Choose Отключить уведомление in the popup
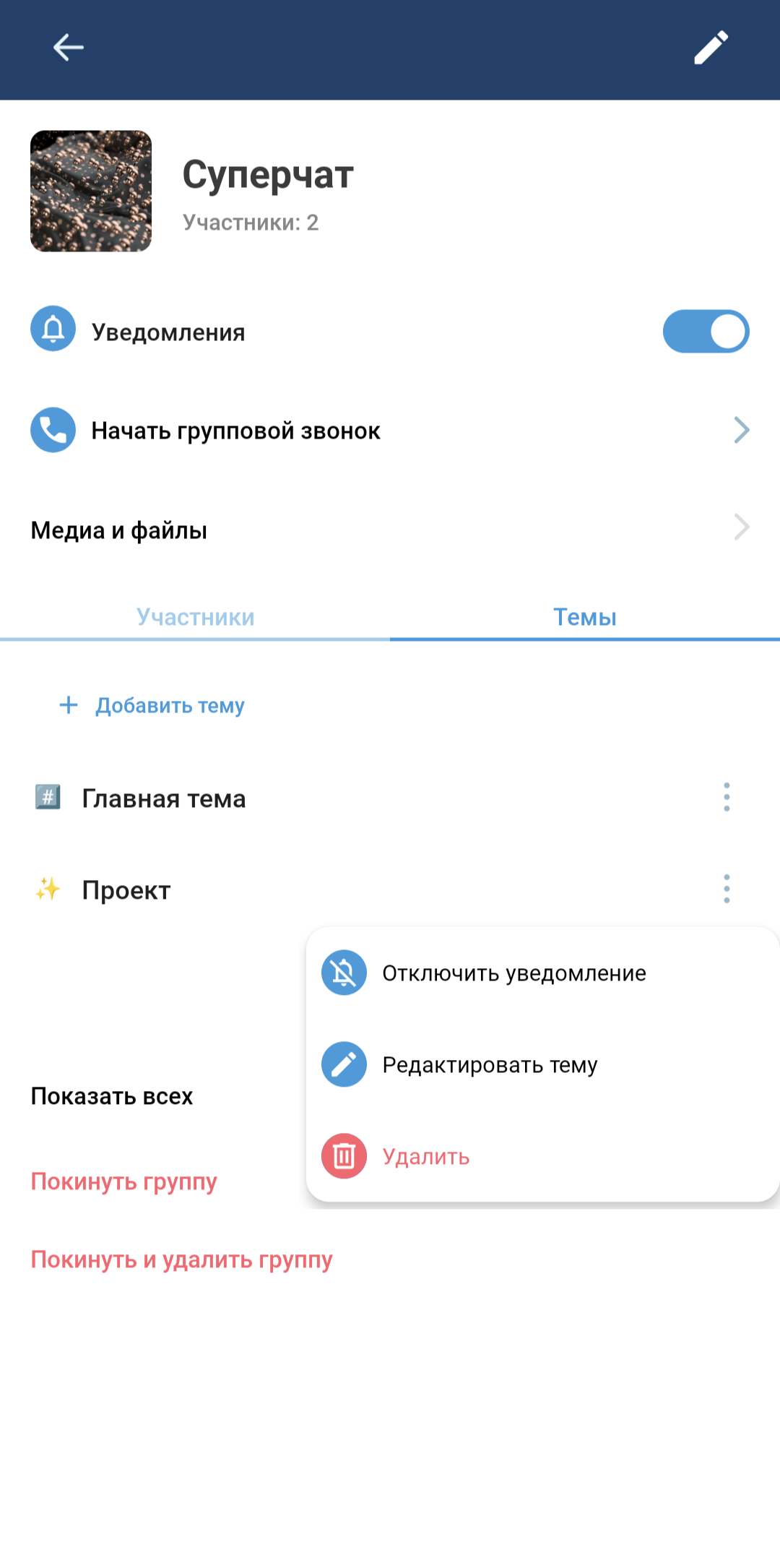This screenshot has width=780, height=1568. point(513,973)
